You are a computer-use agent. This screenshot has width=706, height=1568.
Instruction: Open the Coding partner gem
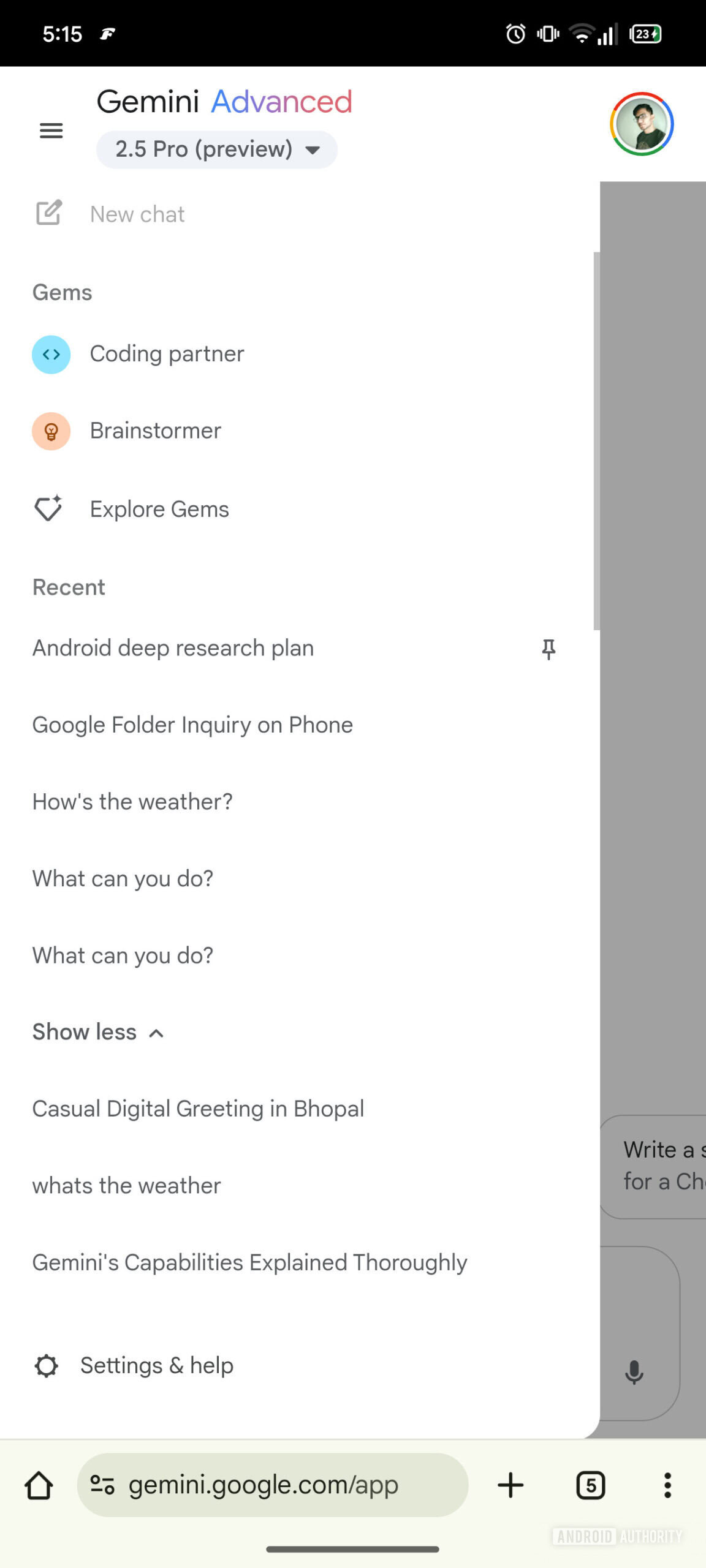167,353
